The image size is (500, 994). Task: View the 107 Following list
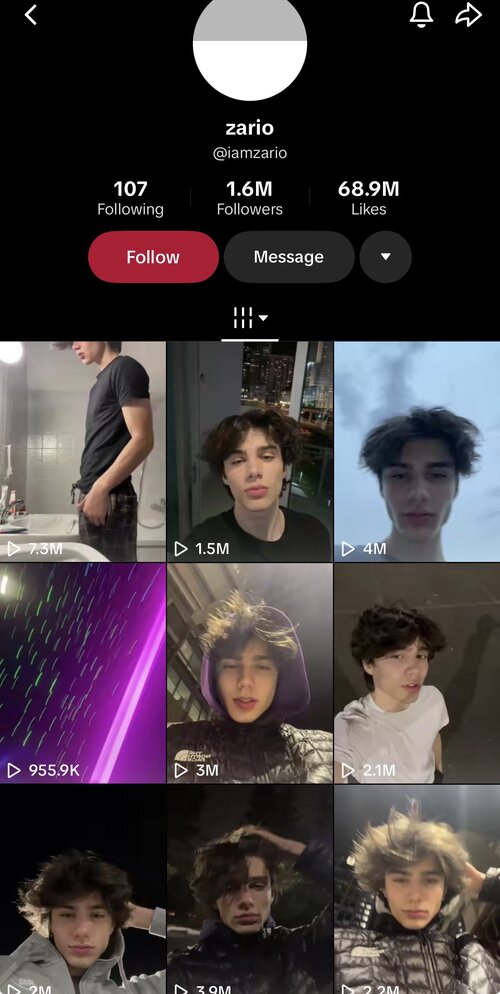(x=131, y=198)
